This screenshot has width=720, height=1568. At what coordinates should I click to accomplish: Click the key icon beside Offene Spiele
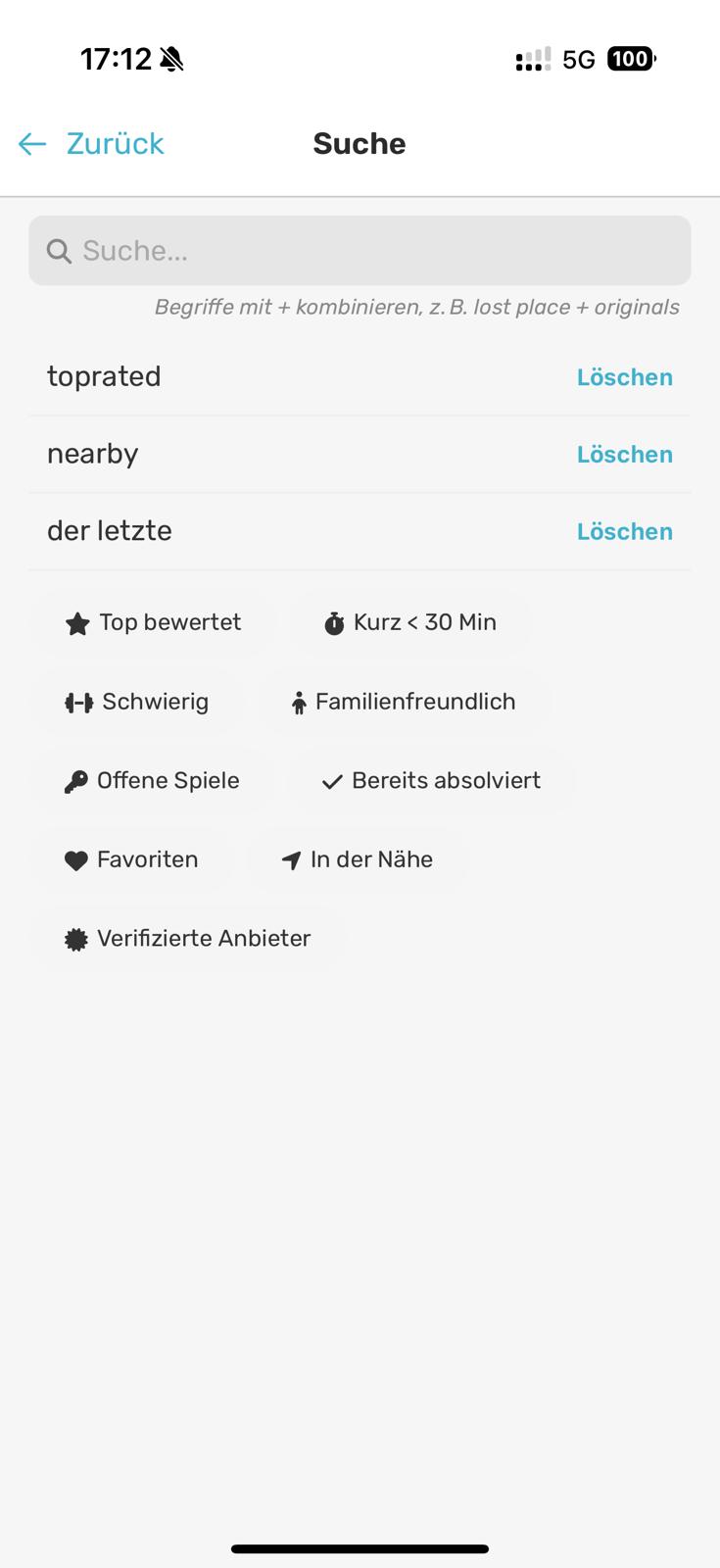(x=77, y=780)
